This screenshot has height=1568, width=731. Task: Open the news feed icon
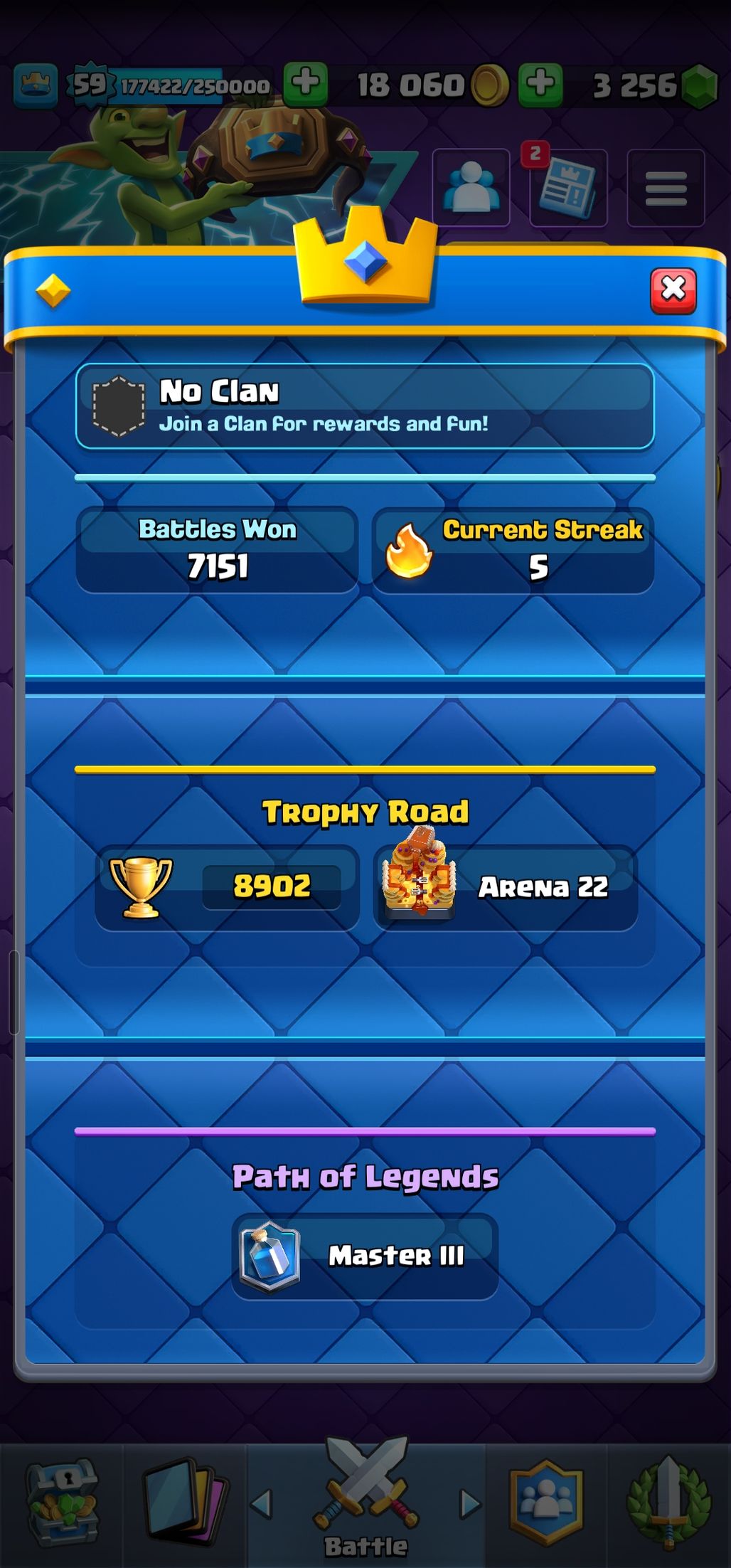click(567, 188)
